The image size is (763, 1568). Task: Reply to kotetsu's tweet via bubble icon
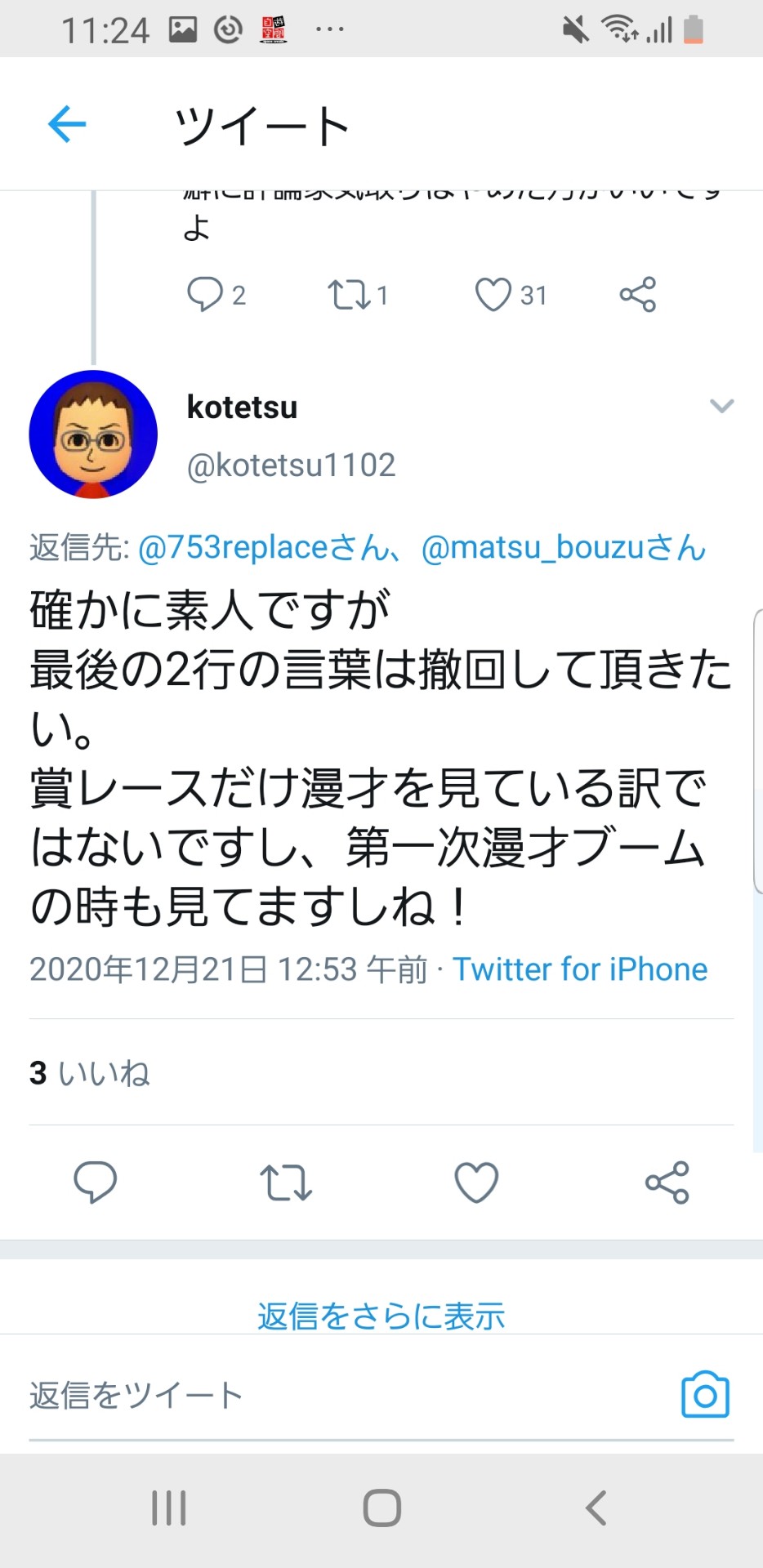96,1182
